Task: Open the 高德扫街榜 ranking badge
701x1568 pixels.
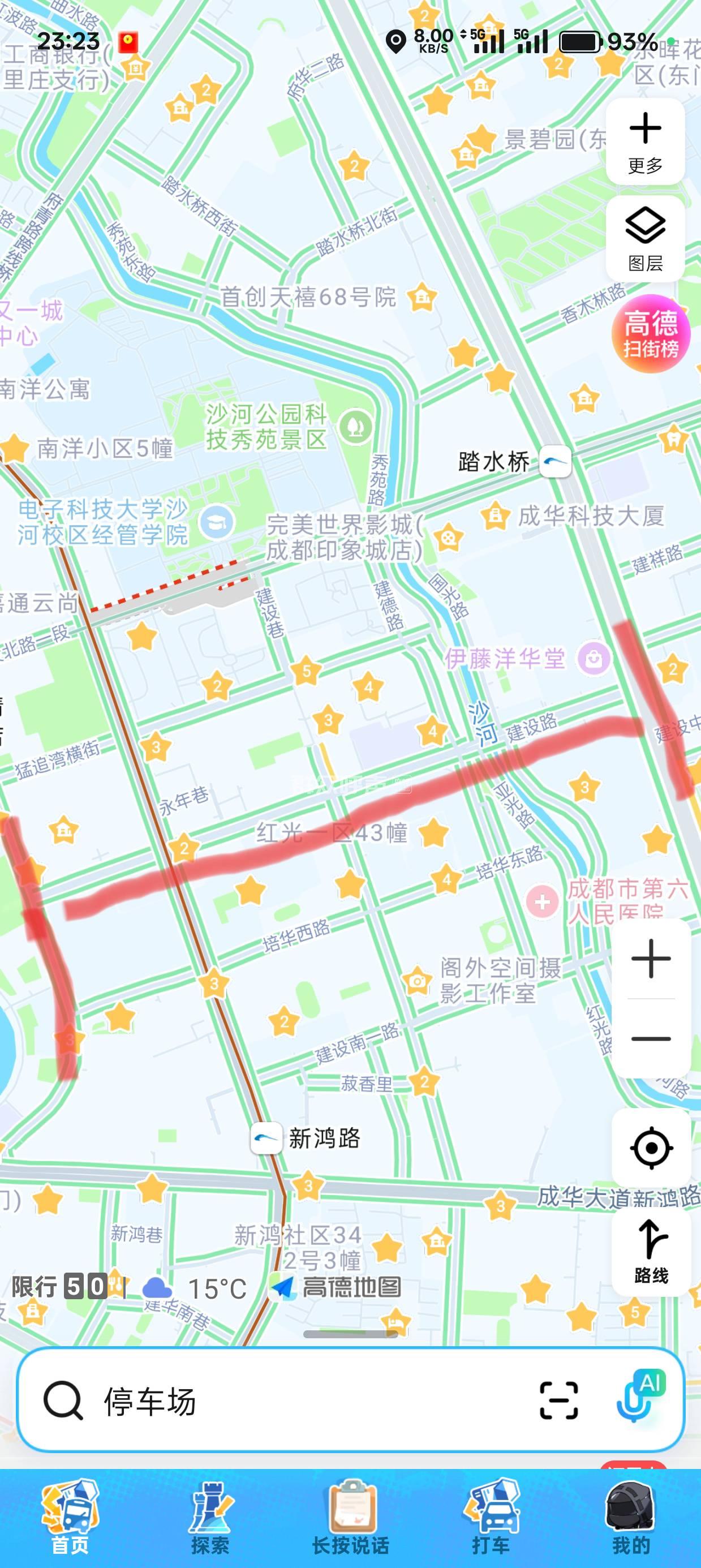Action: click(x=651, y=333)
